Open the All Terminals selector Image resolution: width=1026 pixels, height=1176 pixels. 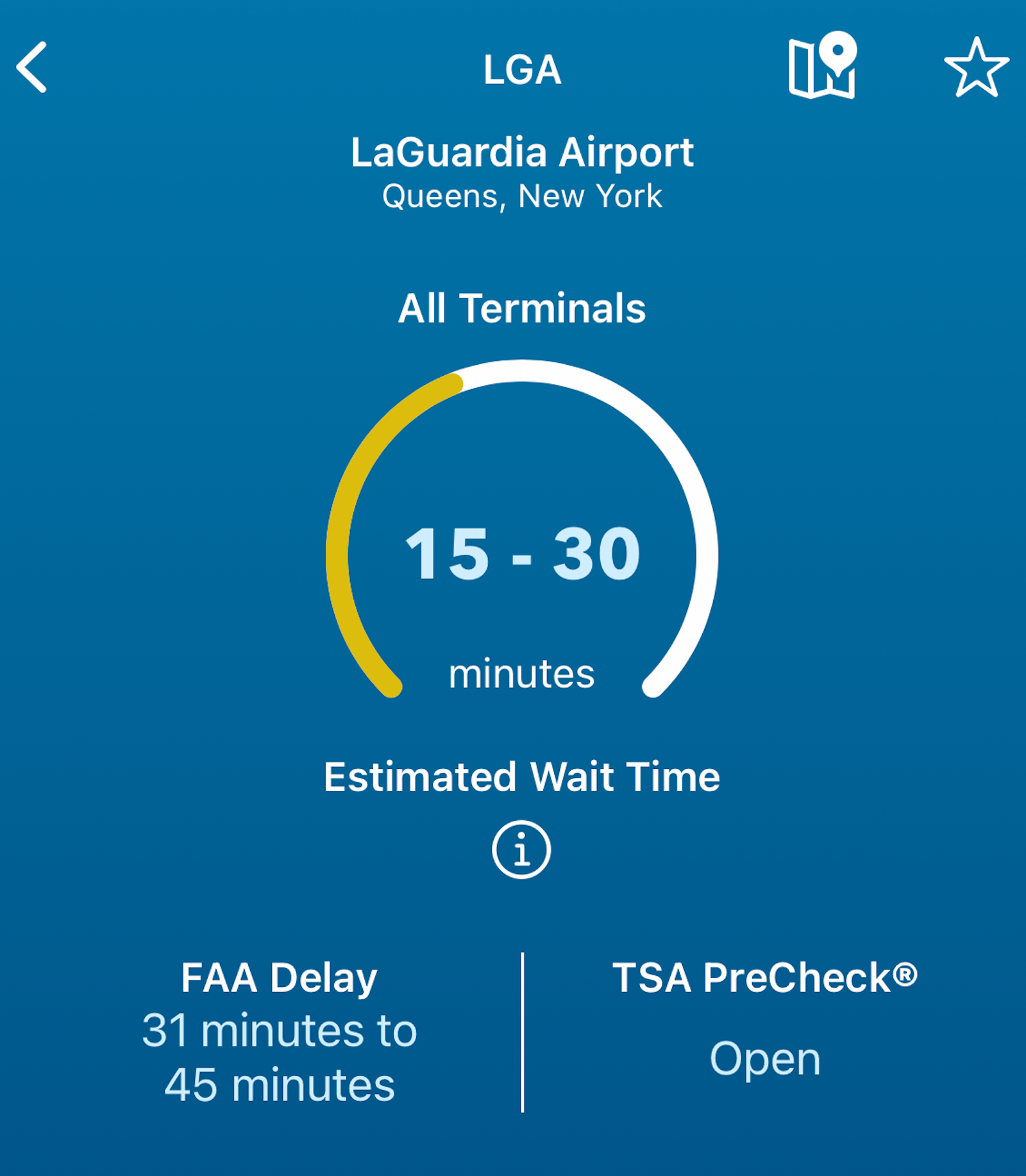coord(521,308)
